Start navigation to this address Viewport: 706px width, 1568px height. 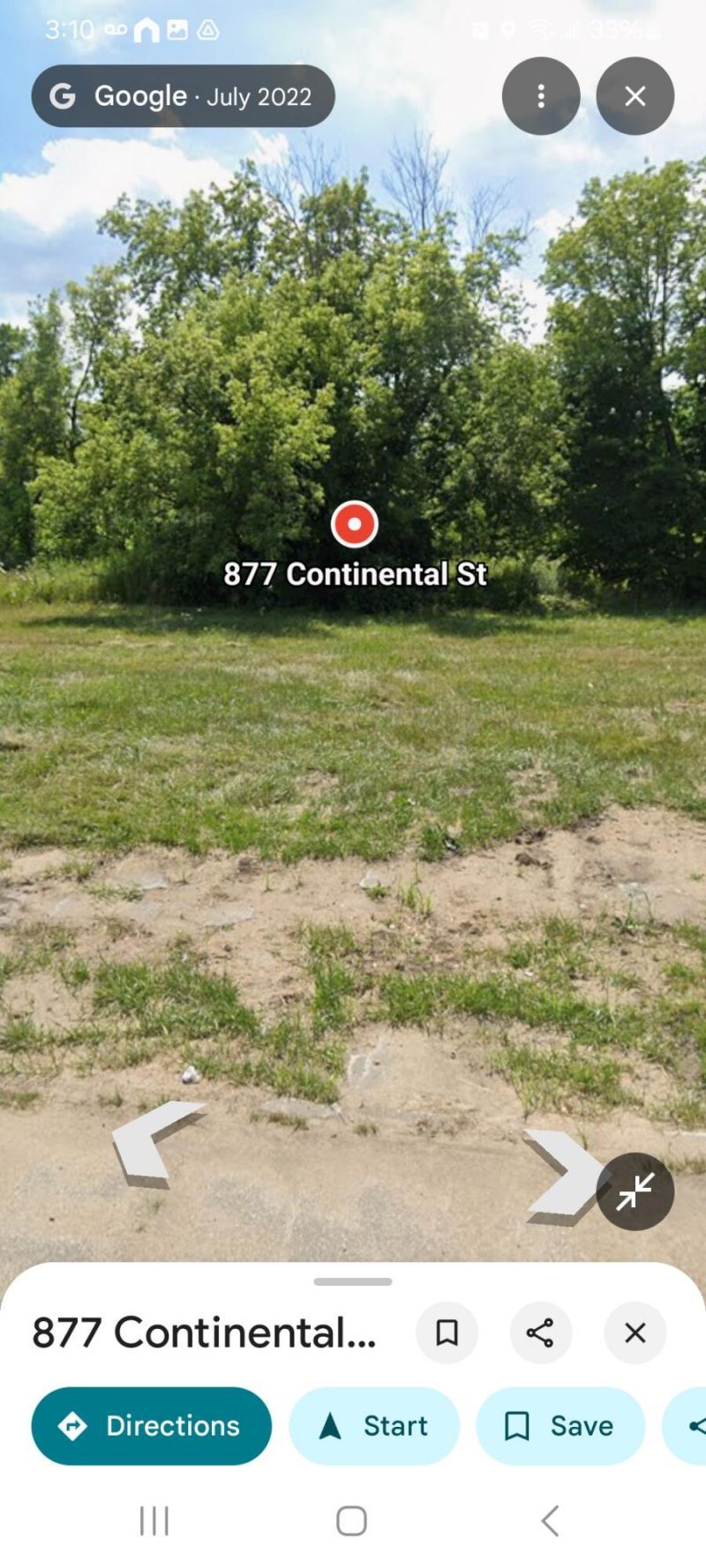pyautogui.click(x=374, y=1426)
